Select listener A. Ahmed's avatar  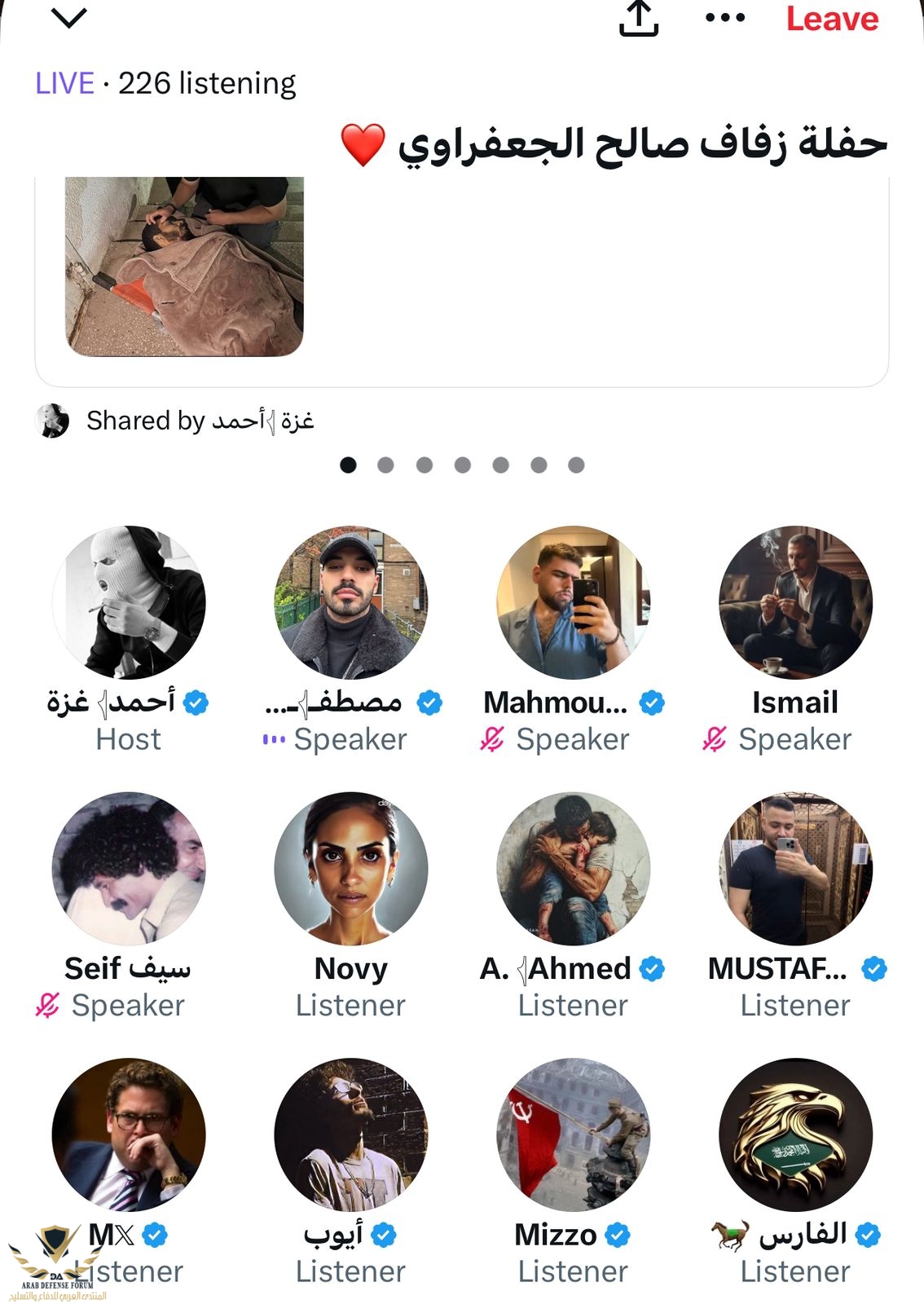click(574, 869)
